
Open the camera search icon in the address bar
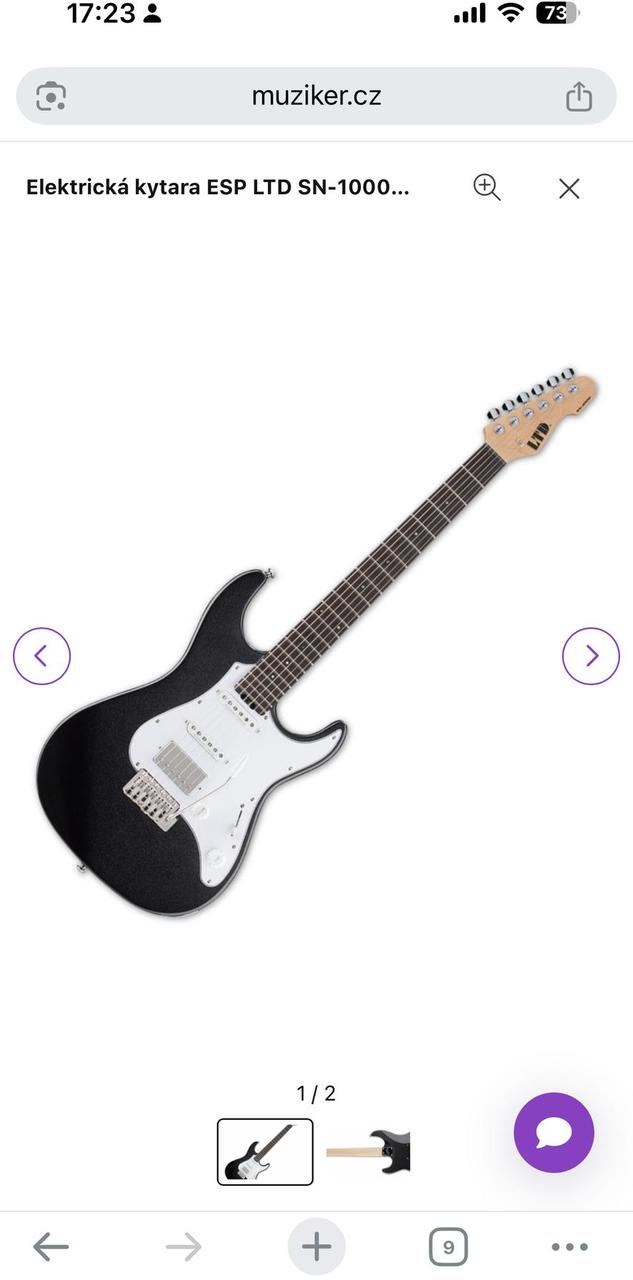click(51, 96)
